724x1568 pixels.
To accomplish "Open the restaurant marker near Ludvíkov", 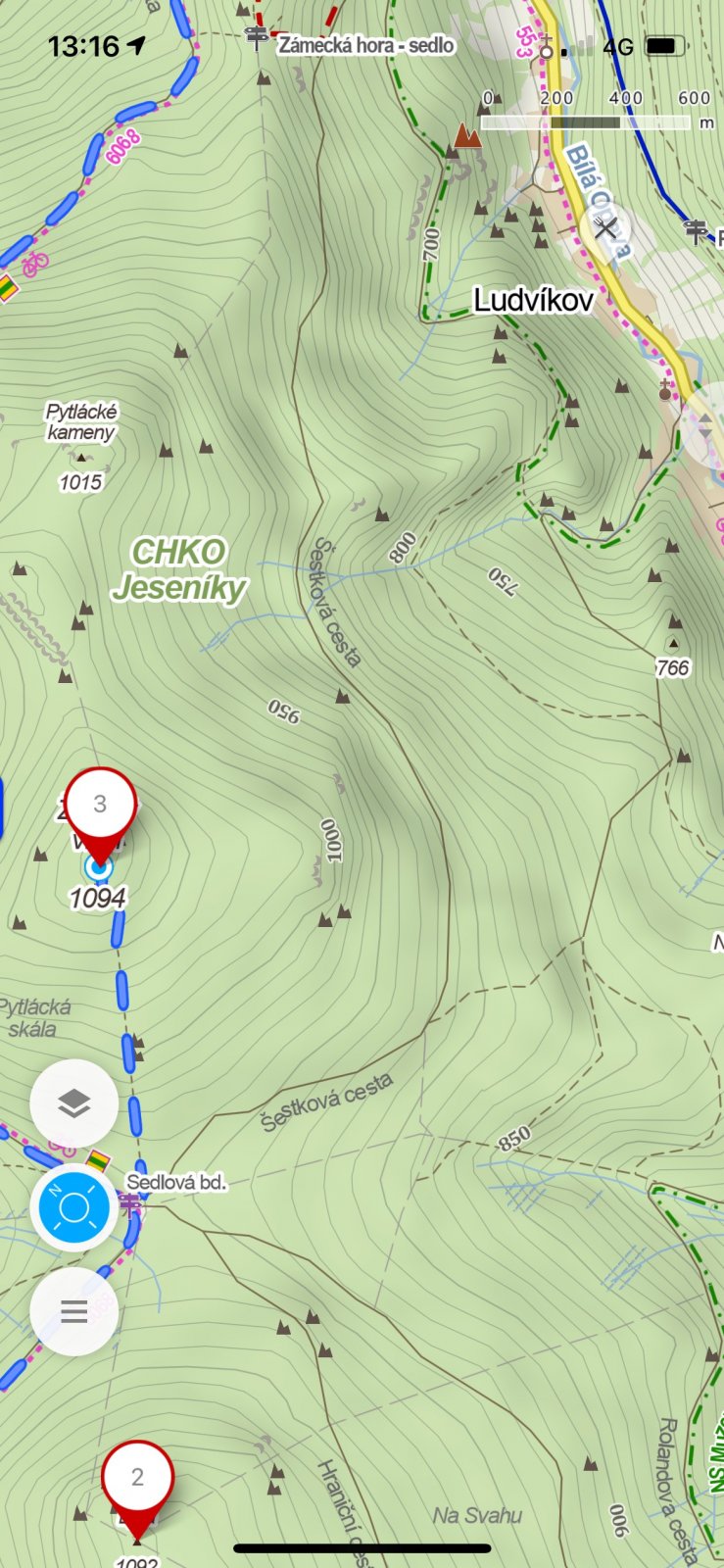I will pyautogui.click(x=605, y=229).
